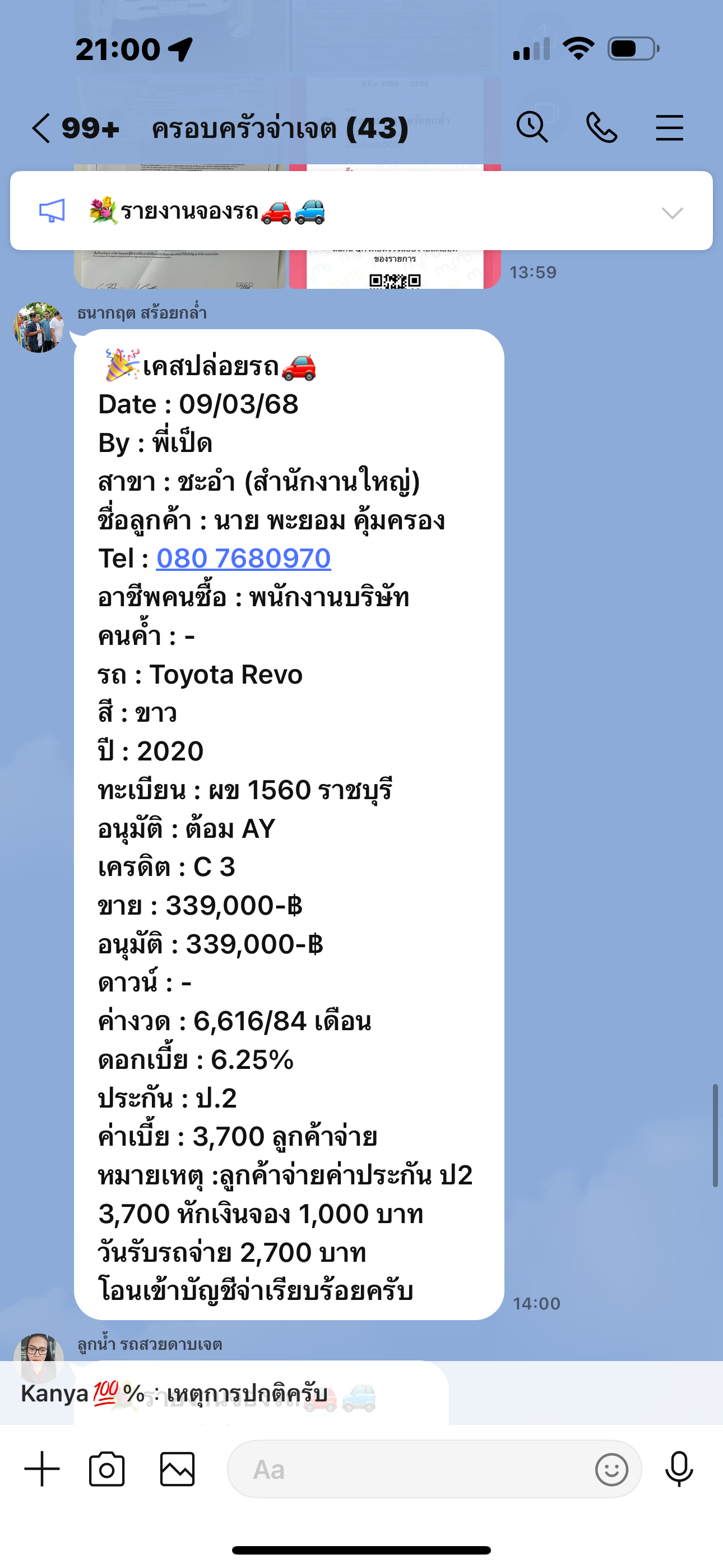Open the document photo sent at 13:59
The width and height of the screenshot is (723, 1568).
179,269
